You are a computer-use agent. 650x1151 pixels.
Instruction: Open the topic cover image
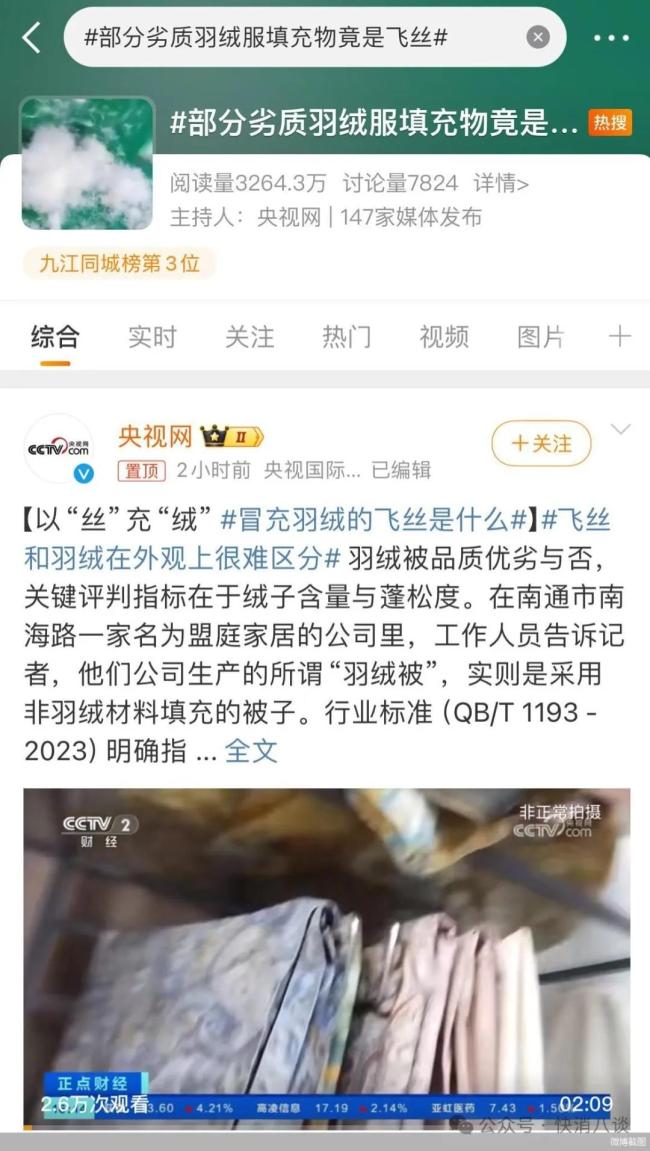click(x=87, y=163)
